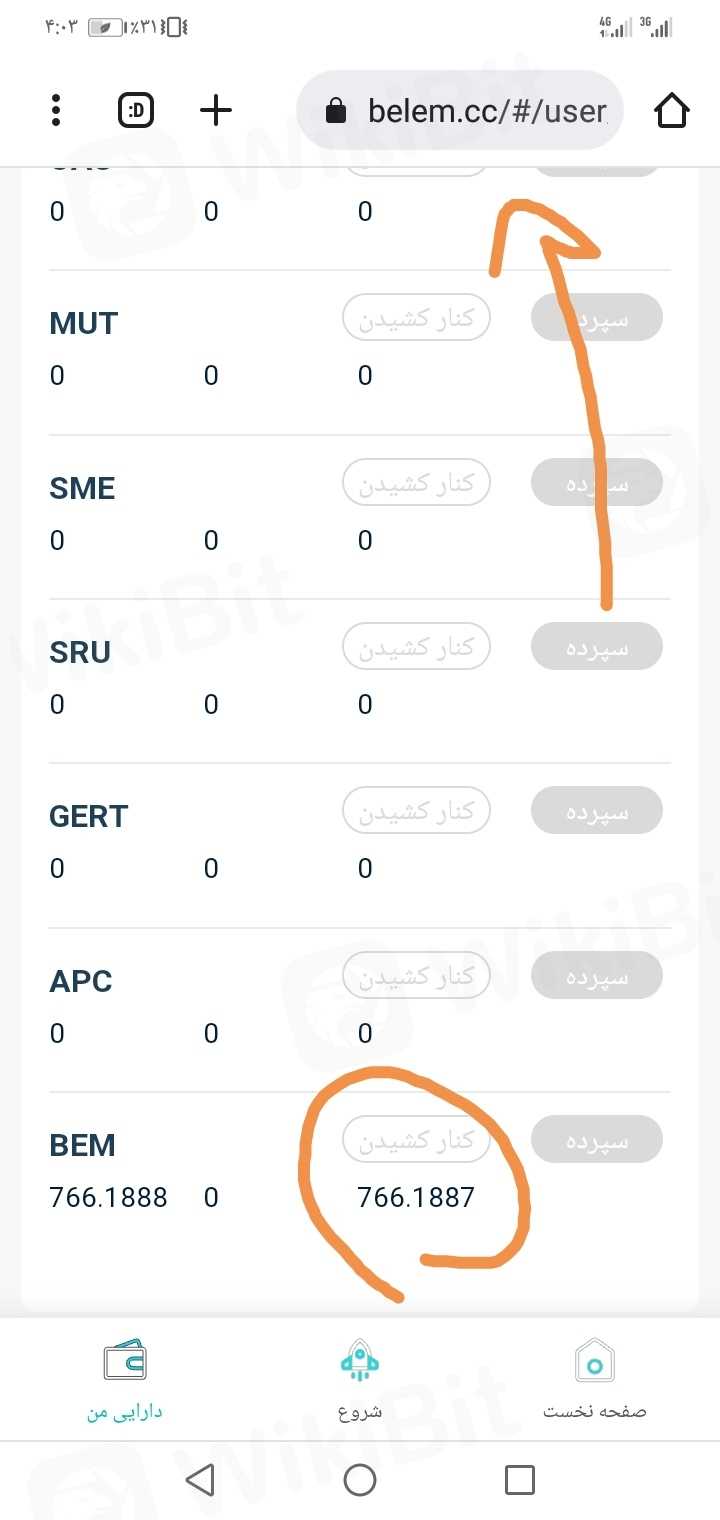Screen dimensions: 720x1520
Task: Tap کنار کشیدن in the MUT row
Action: [x=416, y=318]
